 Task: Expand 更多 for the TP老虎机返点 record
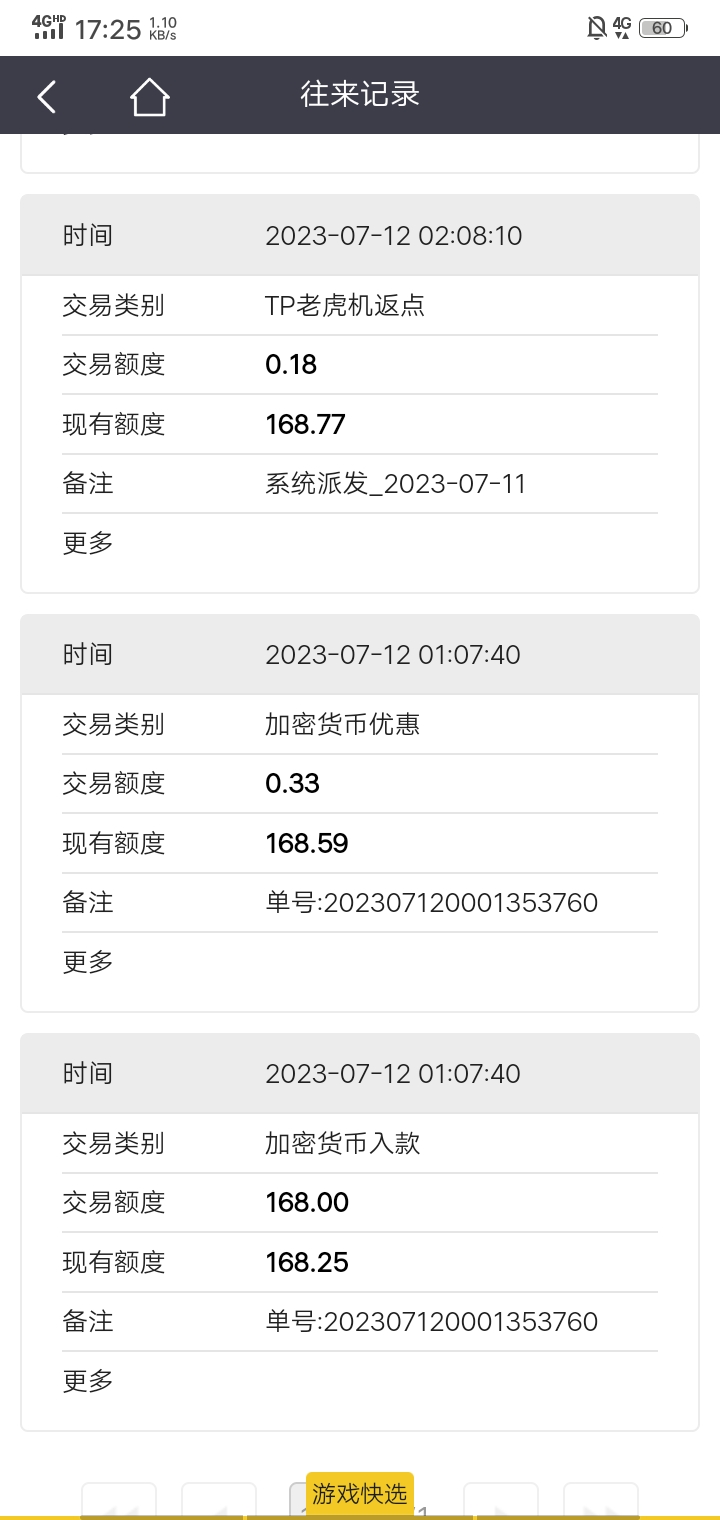(88, 543)
